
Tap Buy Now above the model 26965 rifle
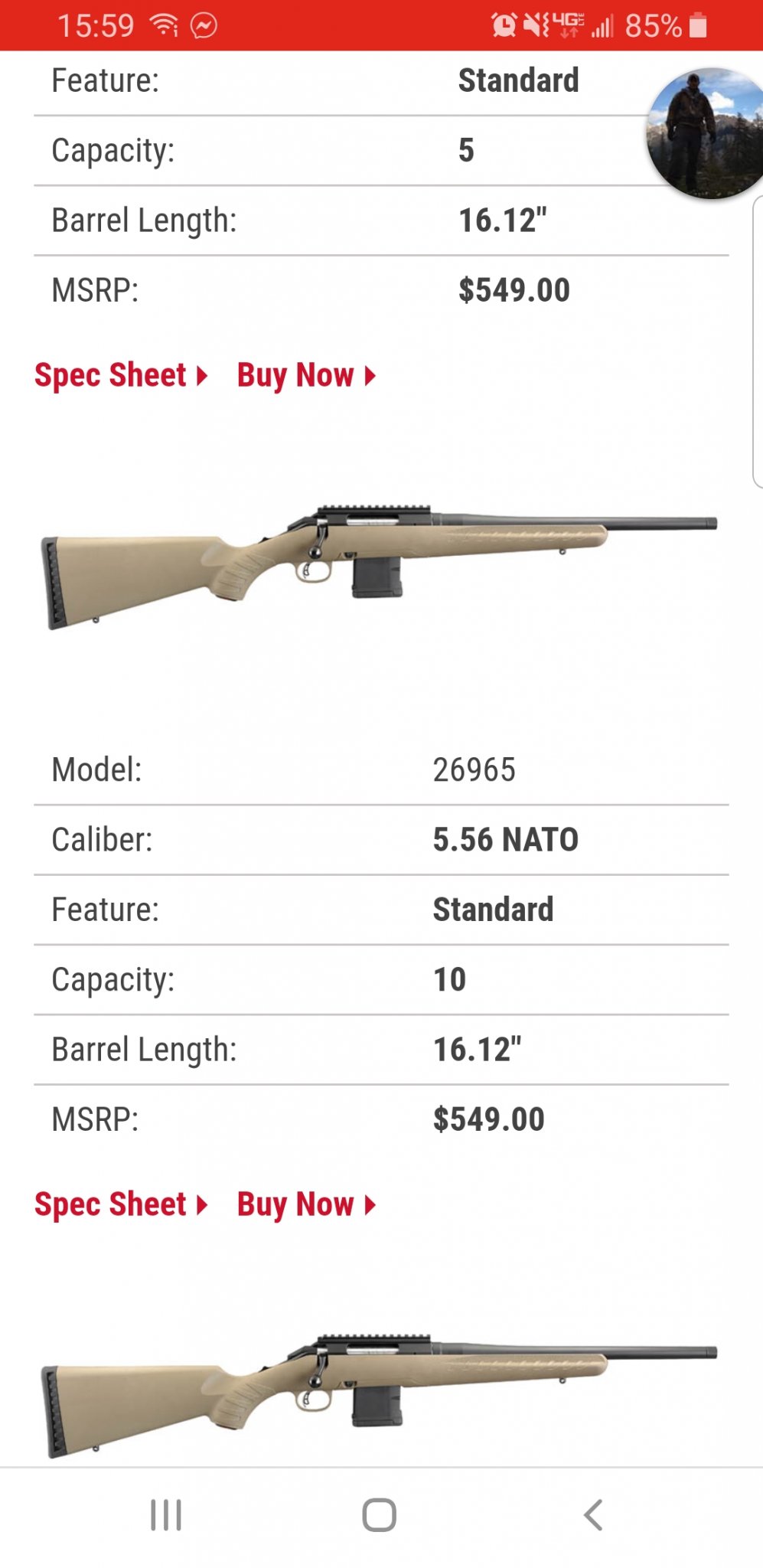pos(306,375)
